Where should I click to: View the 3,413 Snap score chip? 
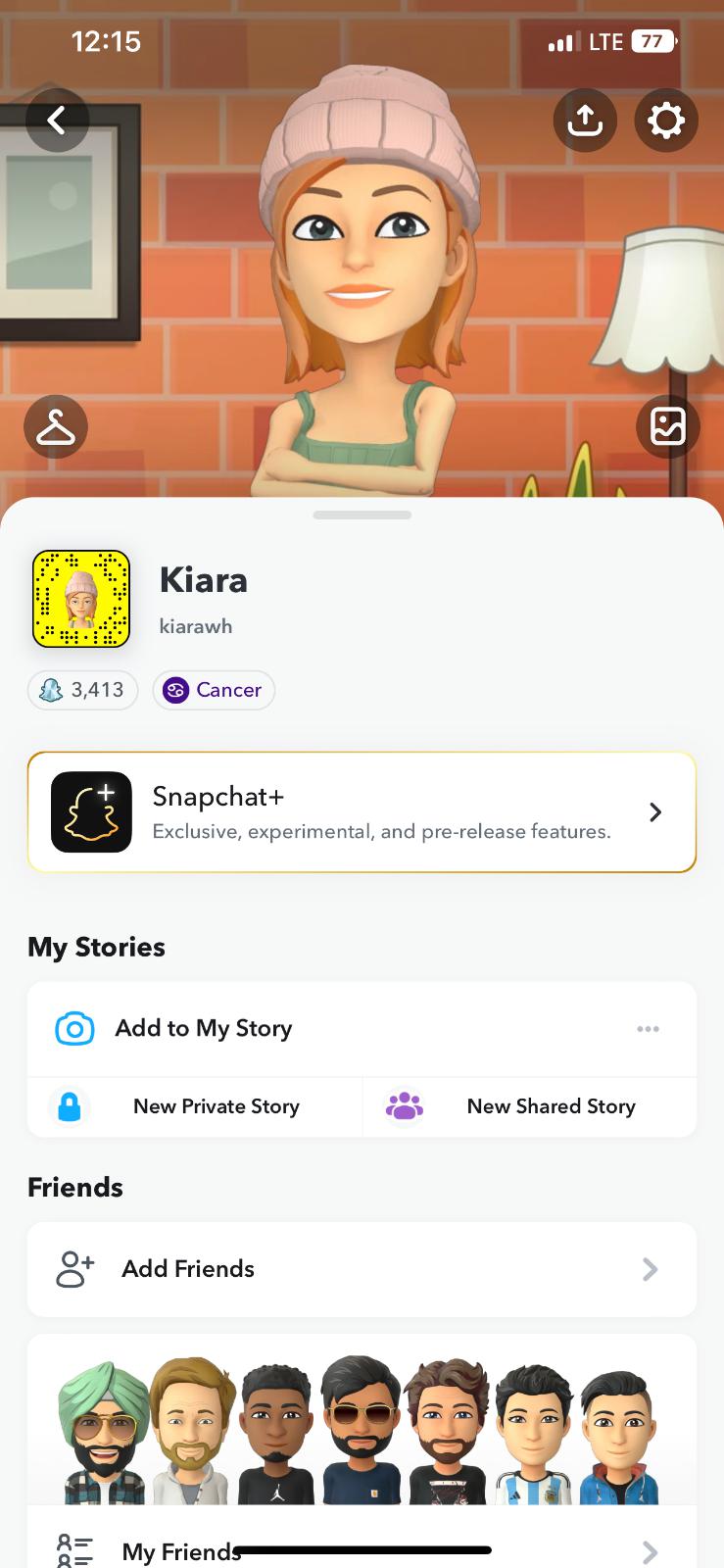82,690
